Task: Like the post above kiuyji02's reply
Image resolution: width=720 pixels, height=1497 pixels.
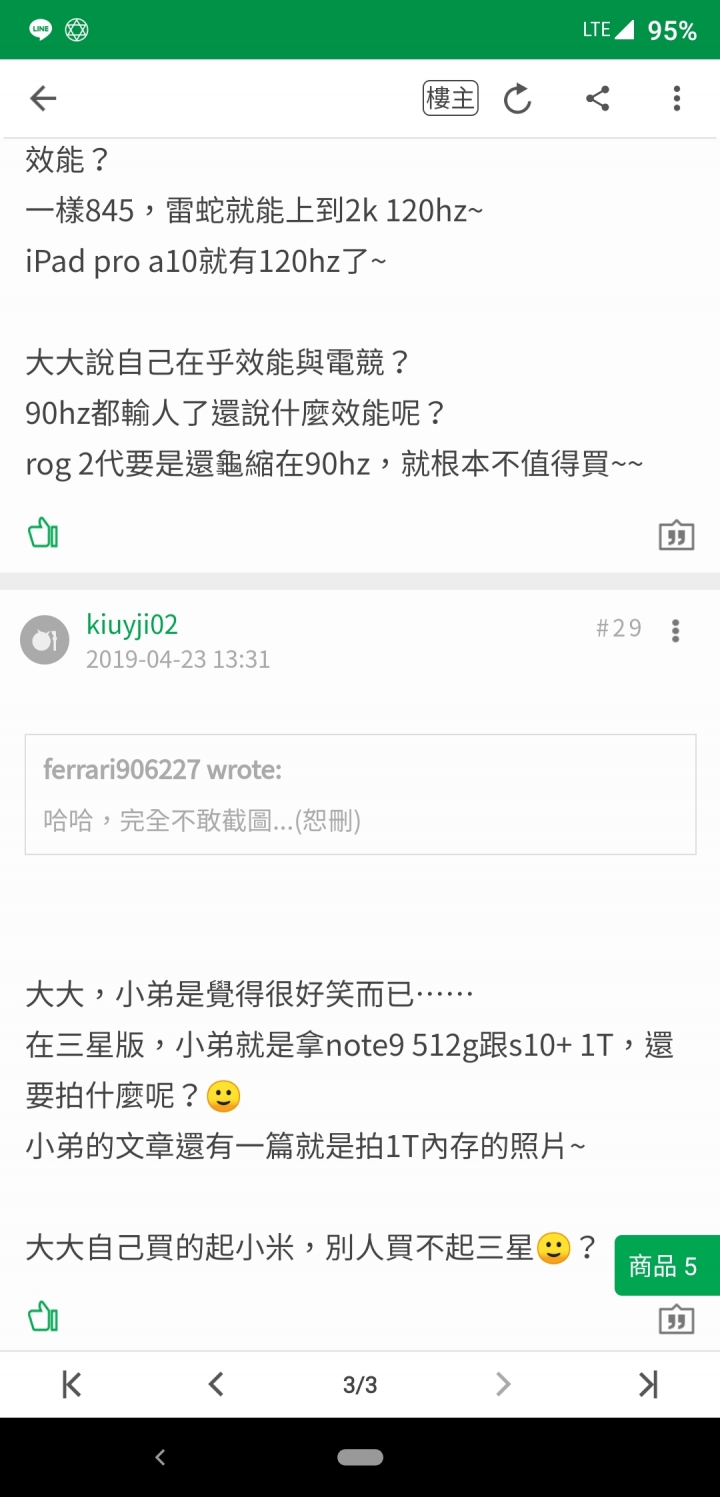Action: click(43, 533)
